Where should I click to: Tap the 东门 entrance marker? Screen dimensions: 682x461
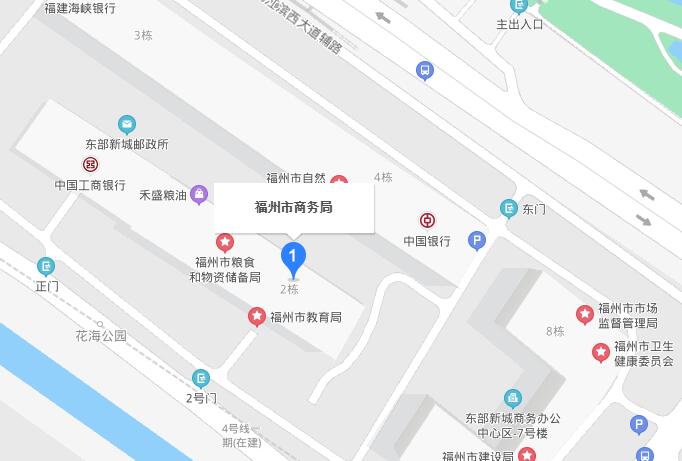(x=509, y=209)
